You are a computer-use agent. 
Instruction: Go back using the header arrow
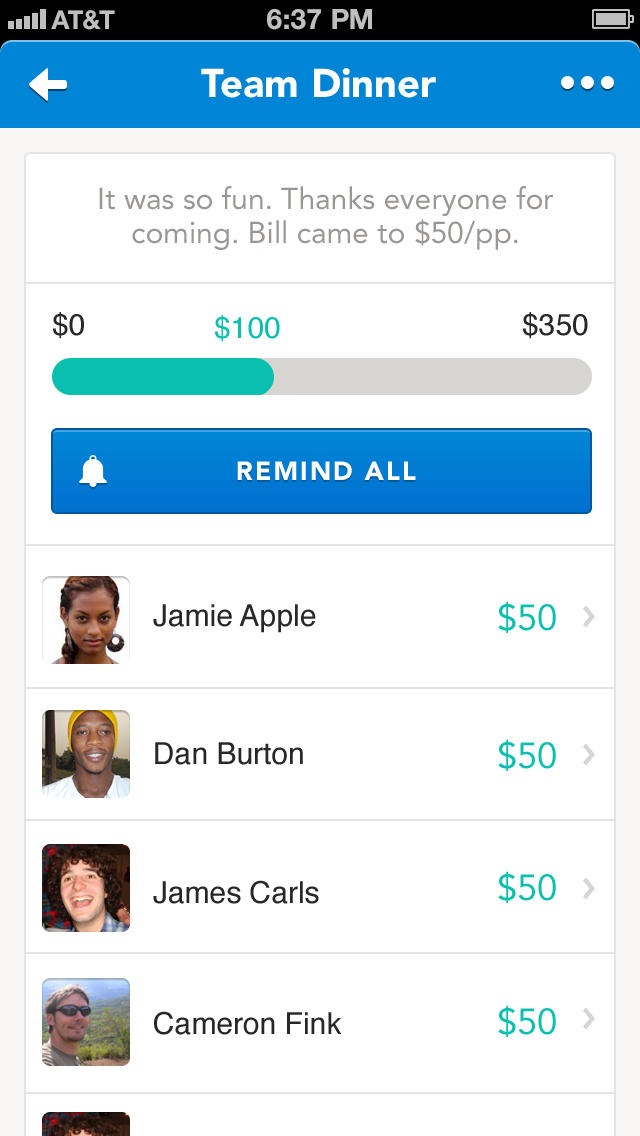(x=48, y=85)
